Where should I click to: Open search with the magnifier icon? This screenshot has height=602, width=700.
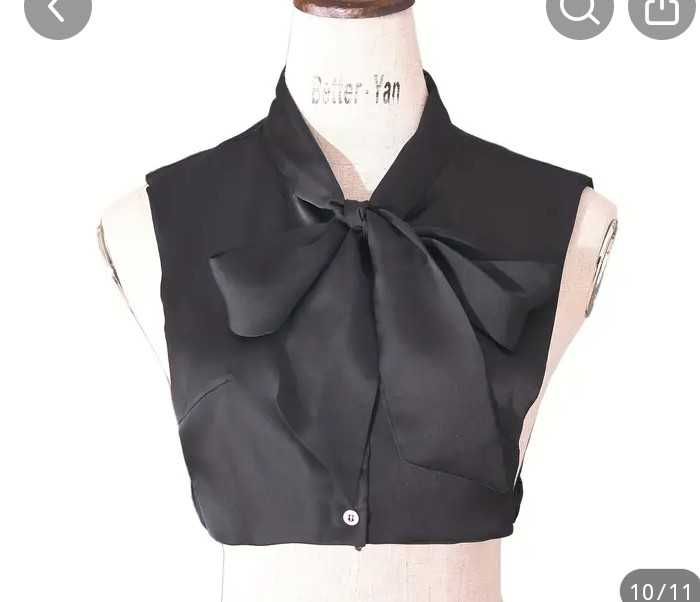[580, 10]
